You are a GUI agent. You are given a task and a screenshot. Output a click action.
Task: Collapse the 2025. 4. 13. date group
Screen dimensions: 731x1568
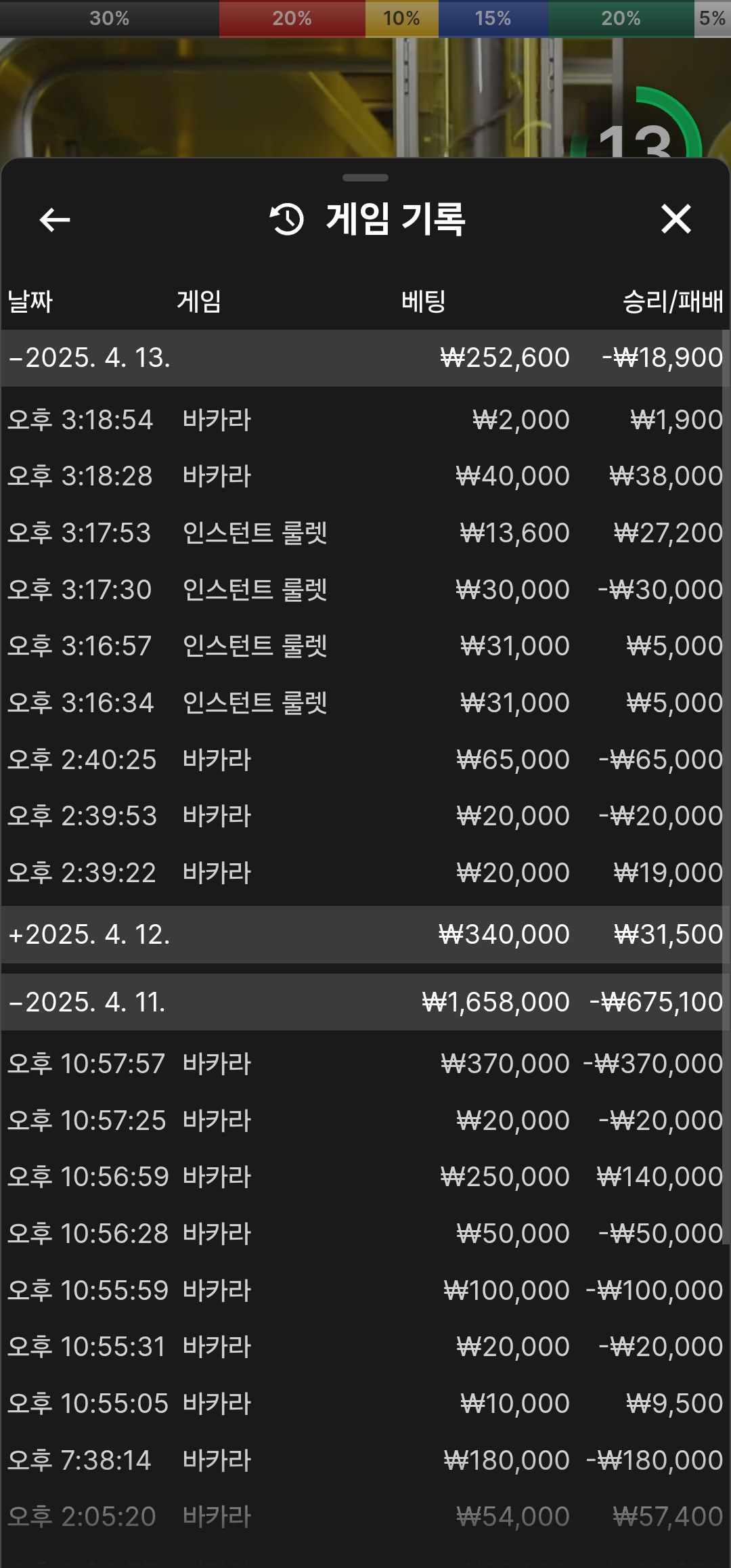pos(89,357)
